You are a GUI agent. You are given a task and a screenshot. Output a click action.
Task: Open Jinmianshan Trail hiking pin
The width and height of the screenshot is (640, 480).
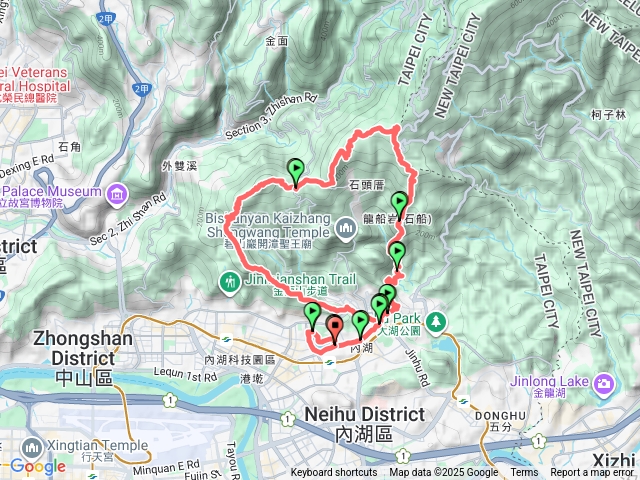(x=231, y=283)
